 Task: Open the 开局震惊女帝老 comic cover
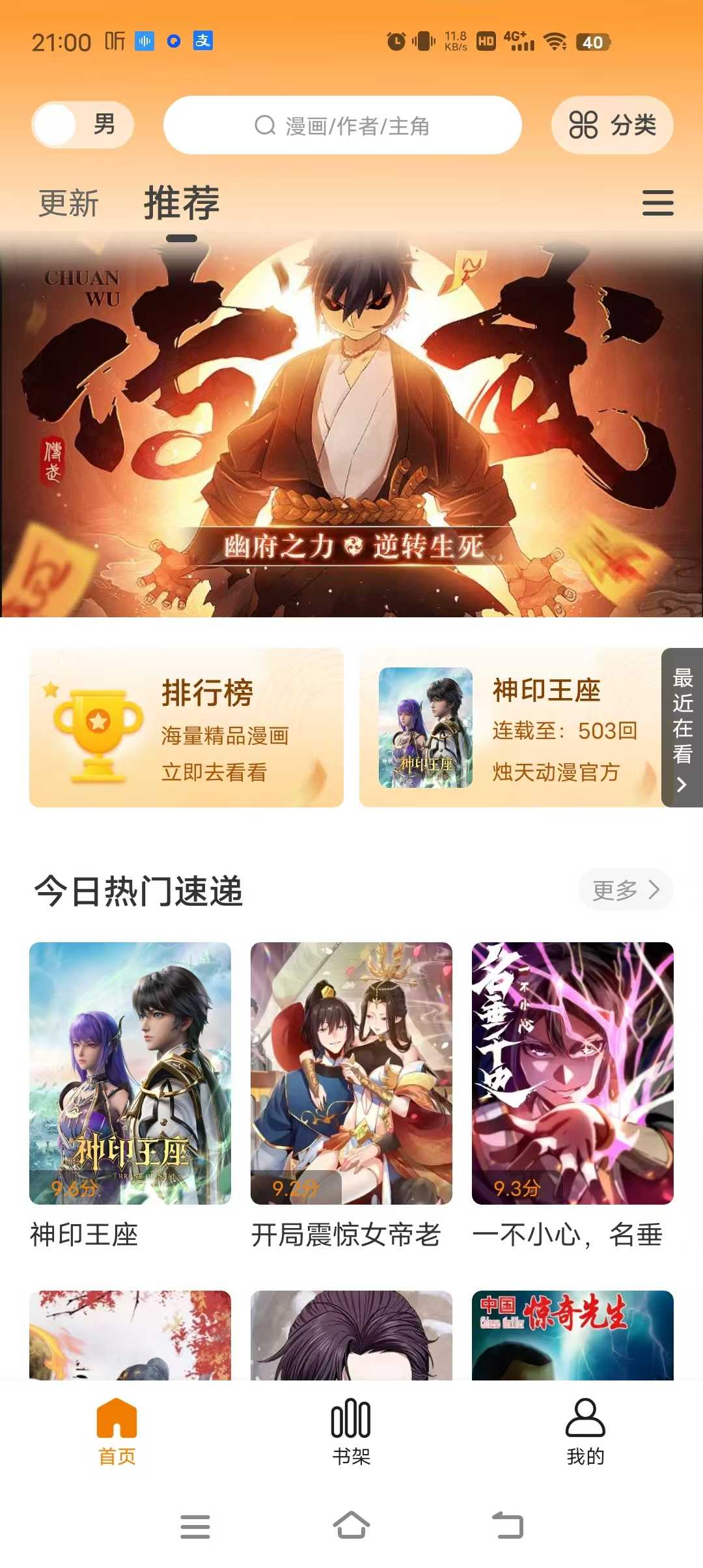(351, 1072)
